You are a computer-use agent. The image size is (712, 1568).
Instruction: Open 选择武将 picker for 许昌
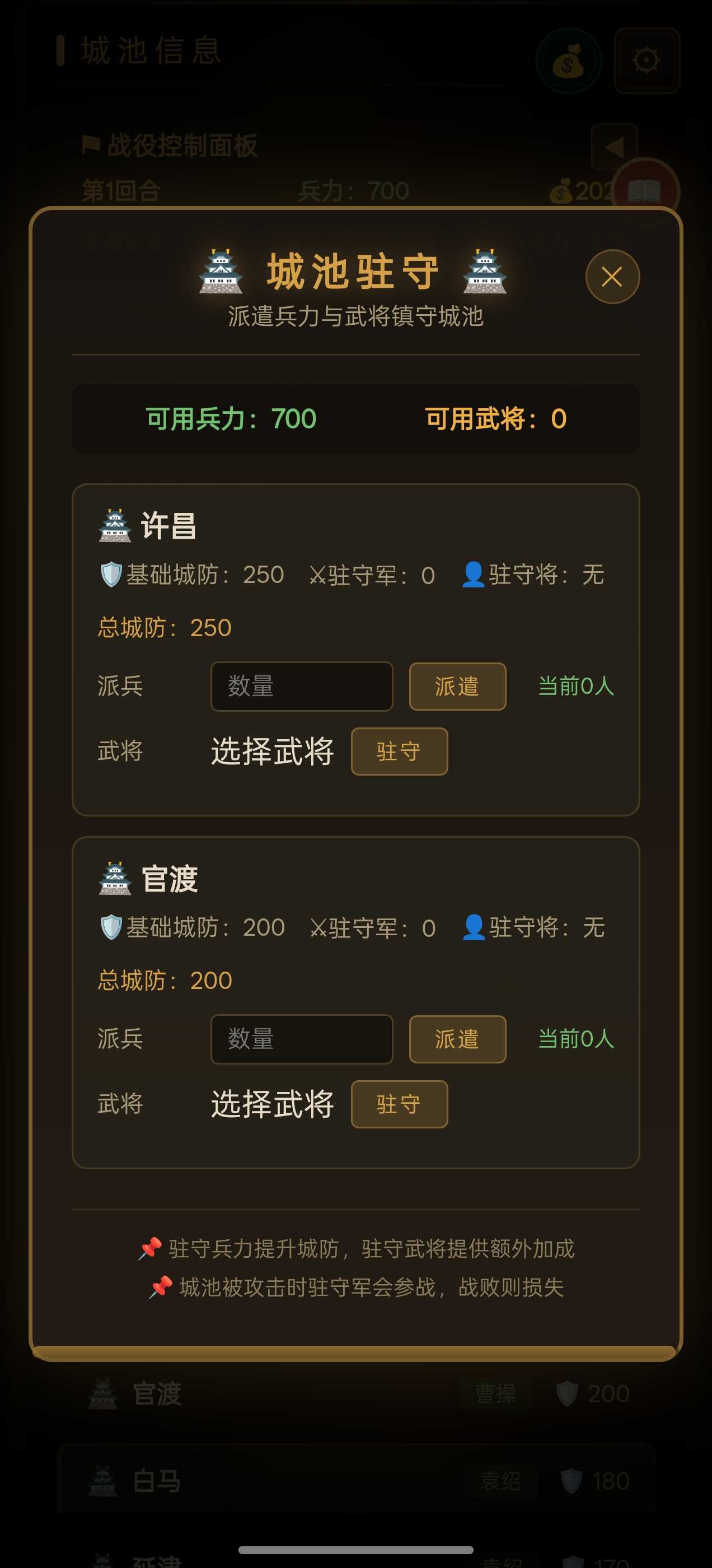[272, 751]
